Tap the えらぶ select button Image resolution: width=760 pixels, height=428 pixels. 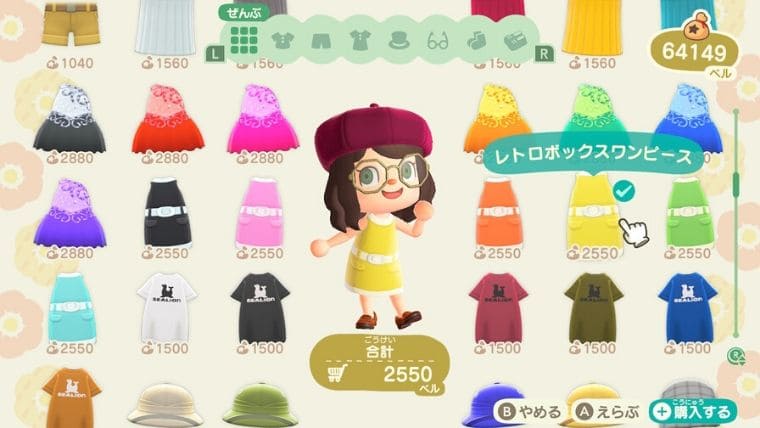(x=611, y=409)
